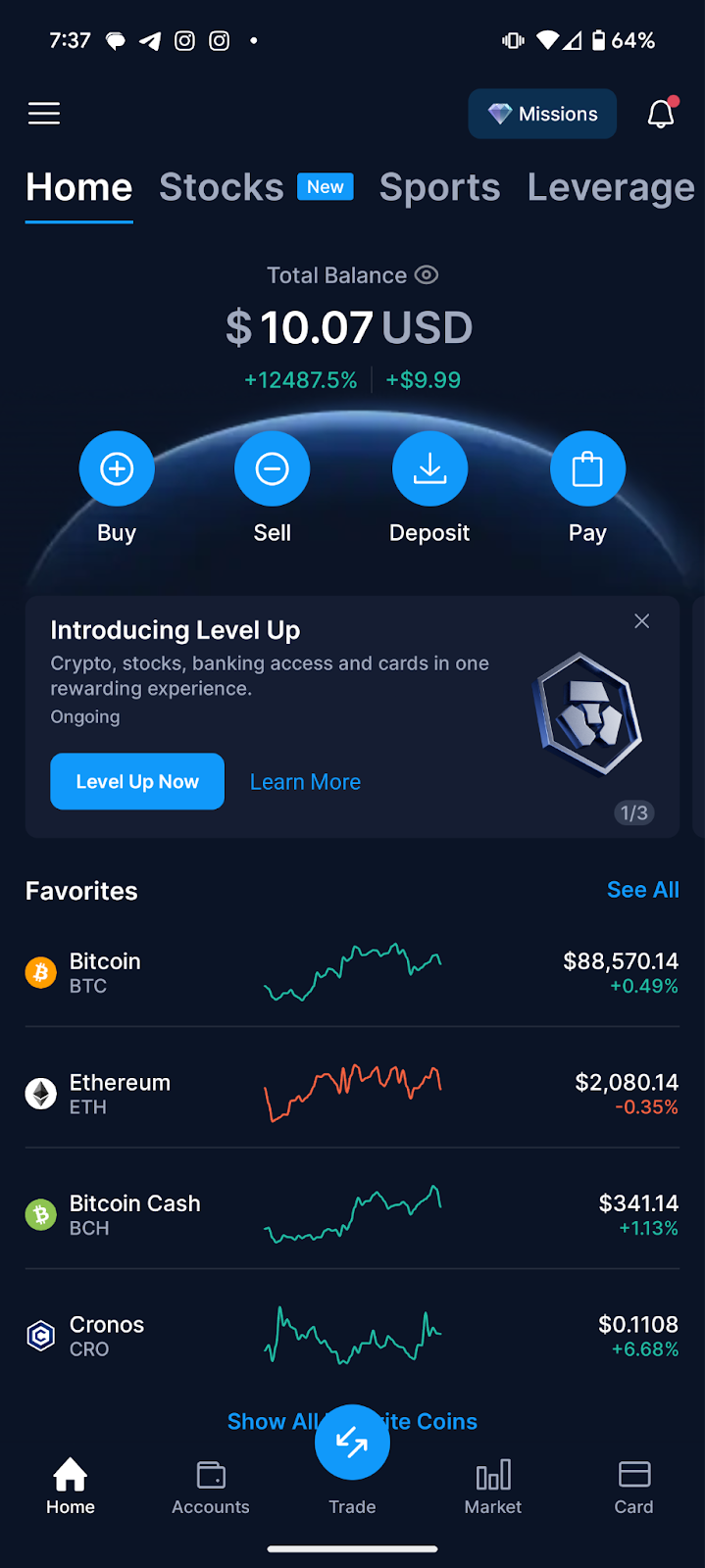
Task: Tap the Buy action button
Action: (x=117, y=469)
